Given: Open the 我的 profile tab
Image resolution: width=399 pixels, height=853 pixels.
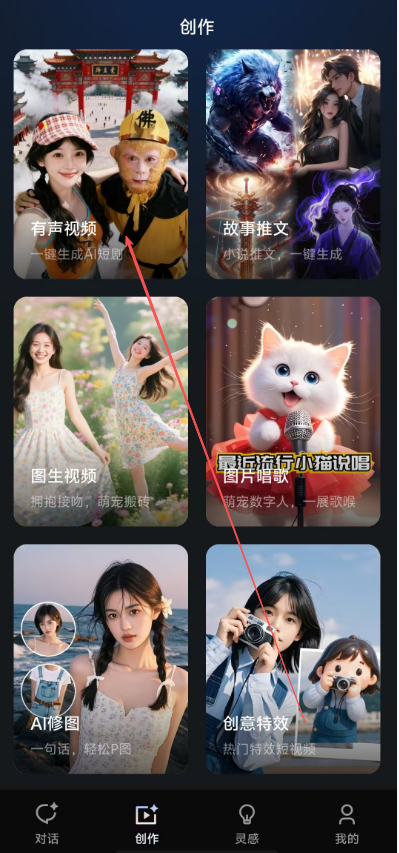Looking at the screenshot, I should [x=347, y=823].
